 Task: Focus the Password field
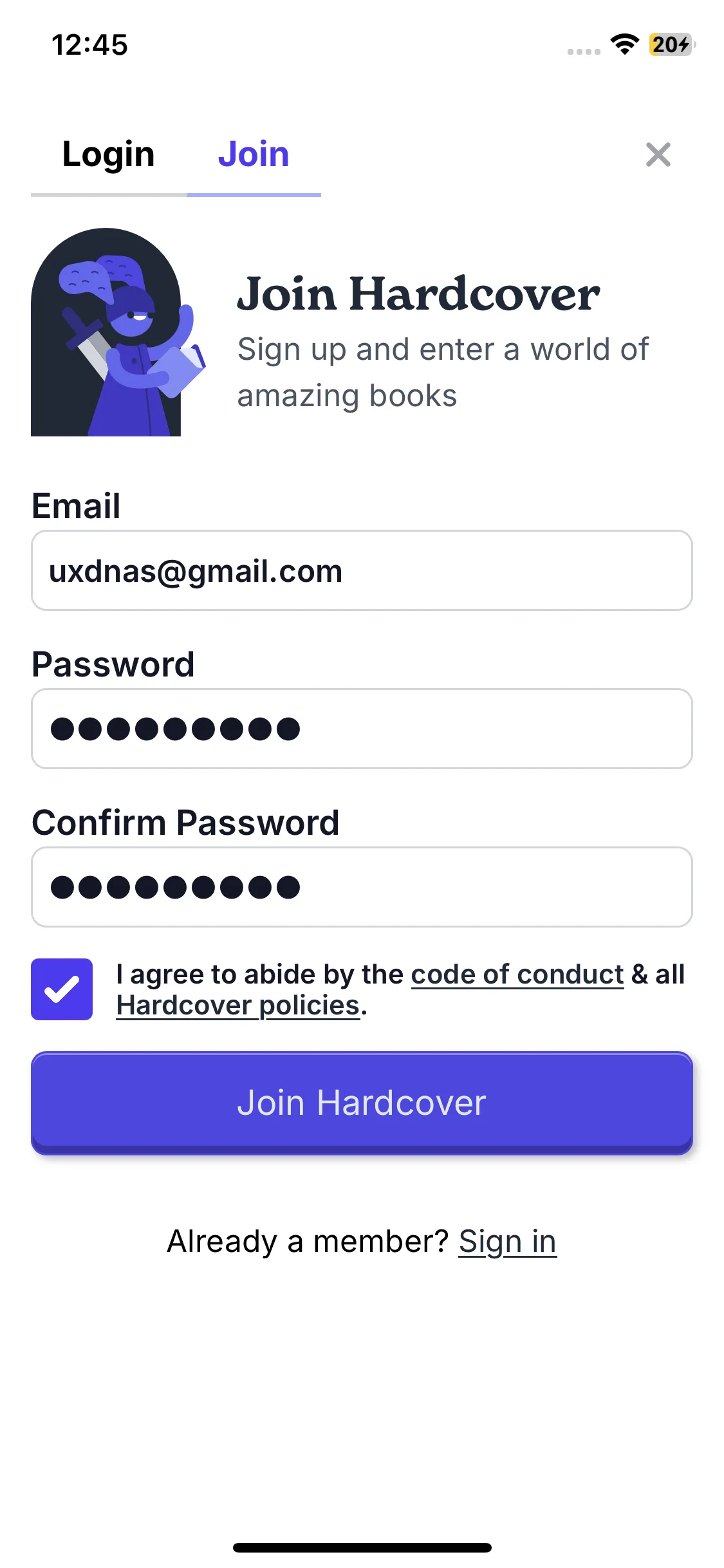362,729
